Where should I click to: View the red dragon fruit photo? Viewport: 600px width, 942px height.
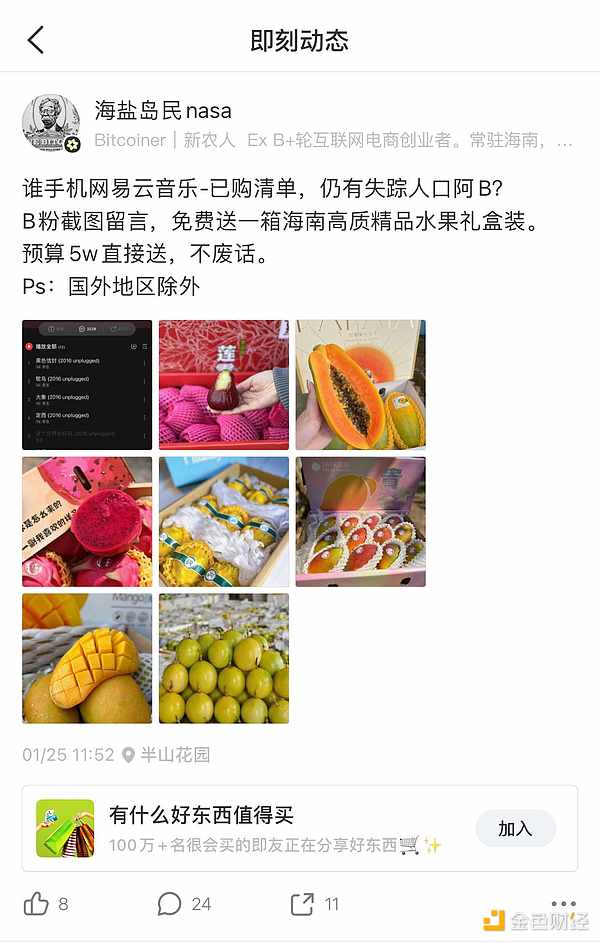pos(87,522)
